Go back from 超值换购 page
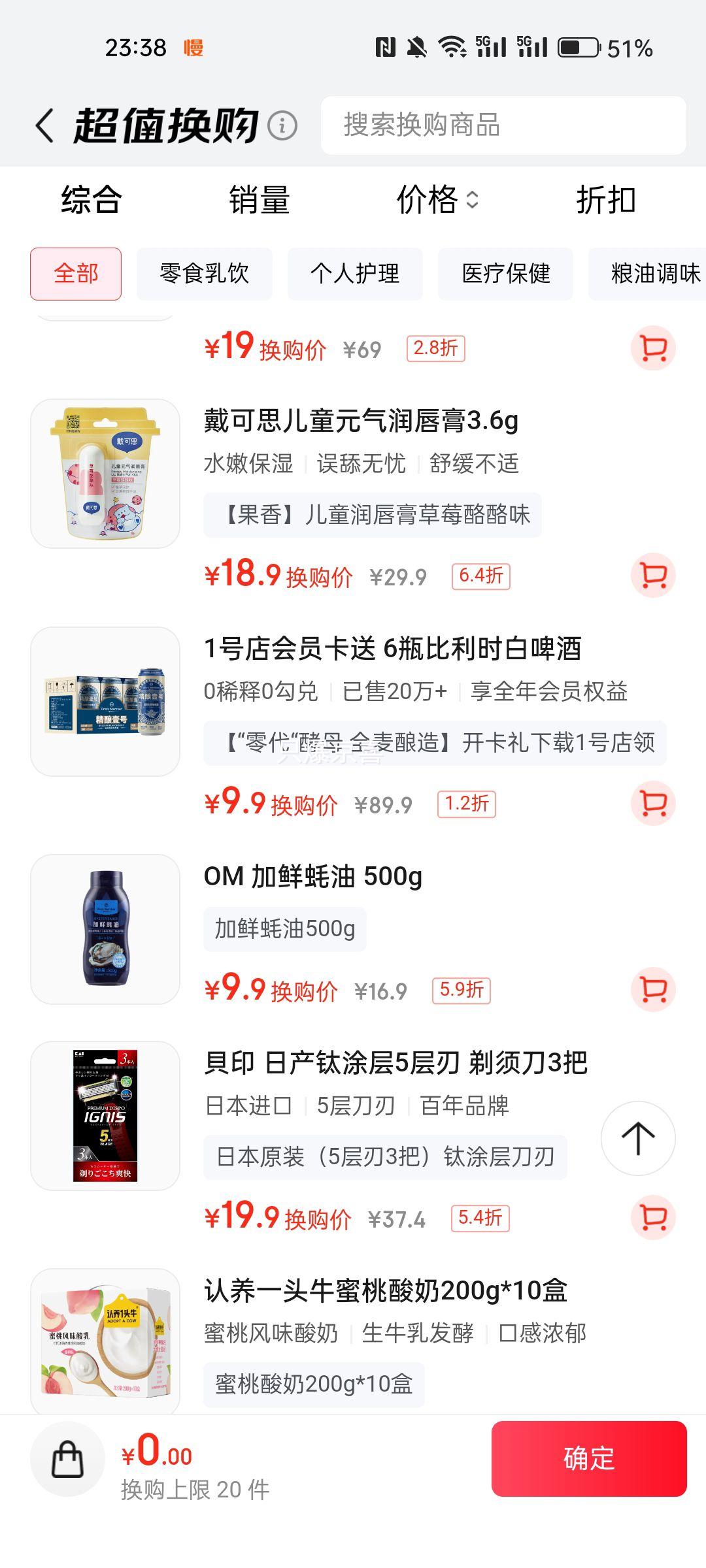The image size is (706, 1568). pos(44,125)
